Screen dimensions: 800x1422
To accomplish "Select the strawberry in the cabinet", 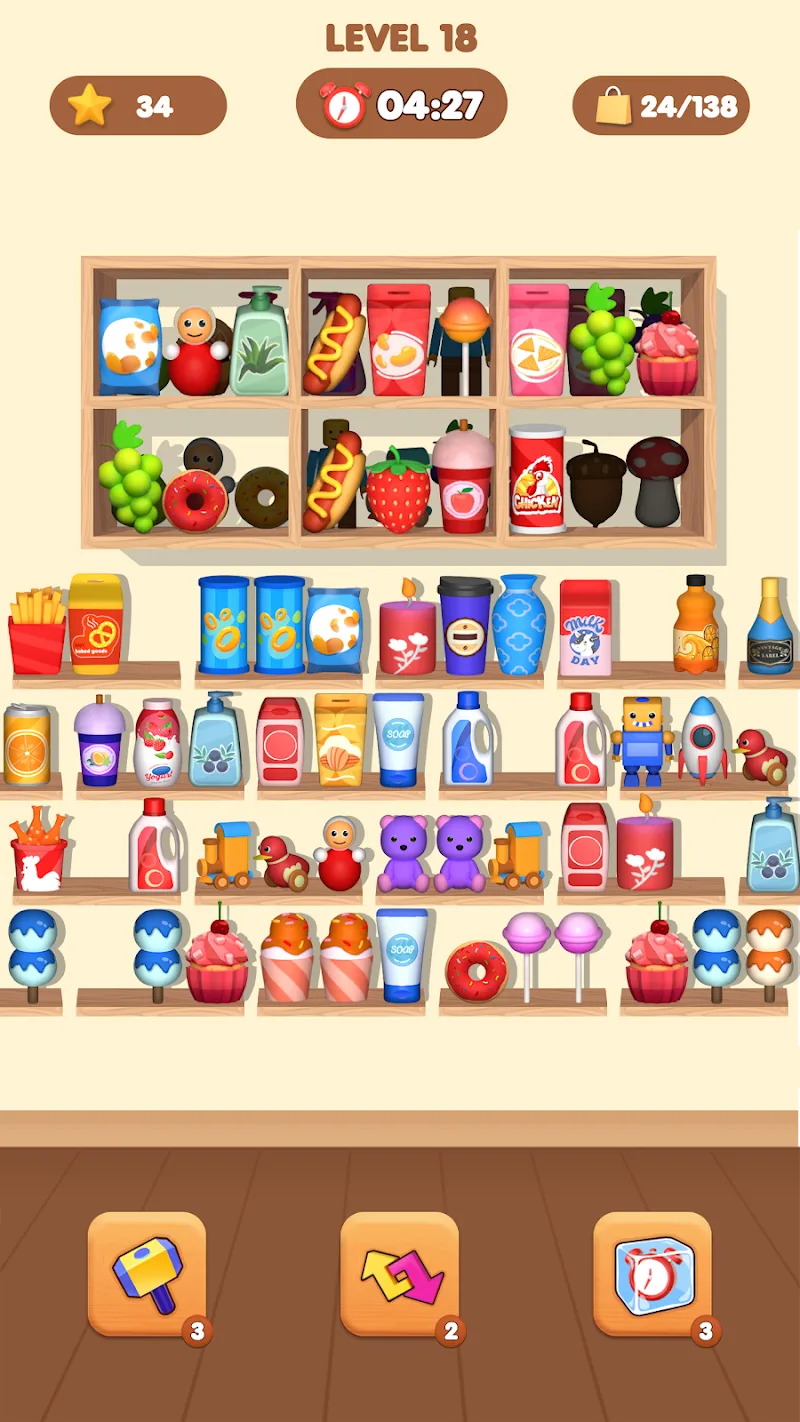I will [x=398, y=490].
